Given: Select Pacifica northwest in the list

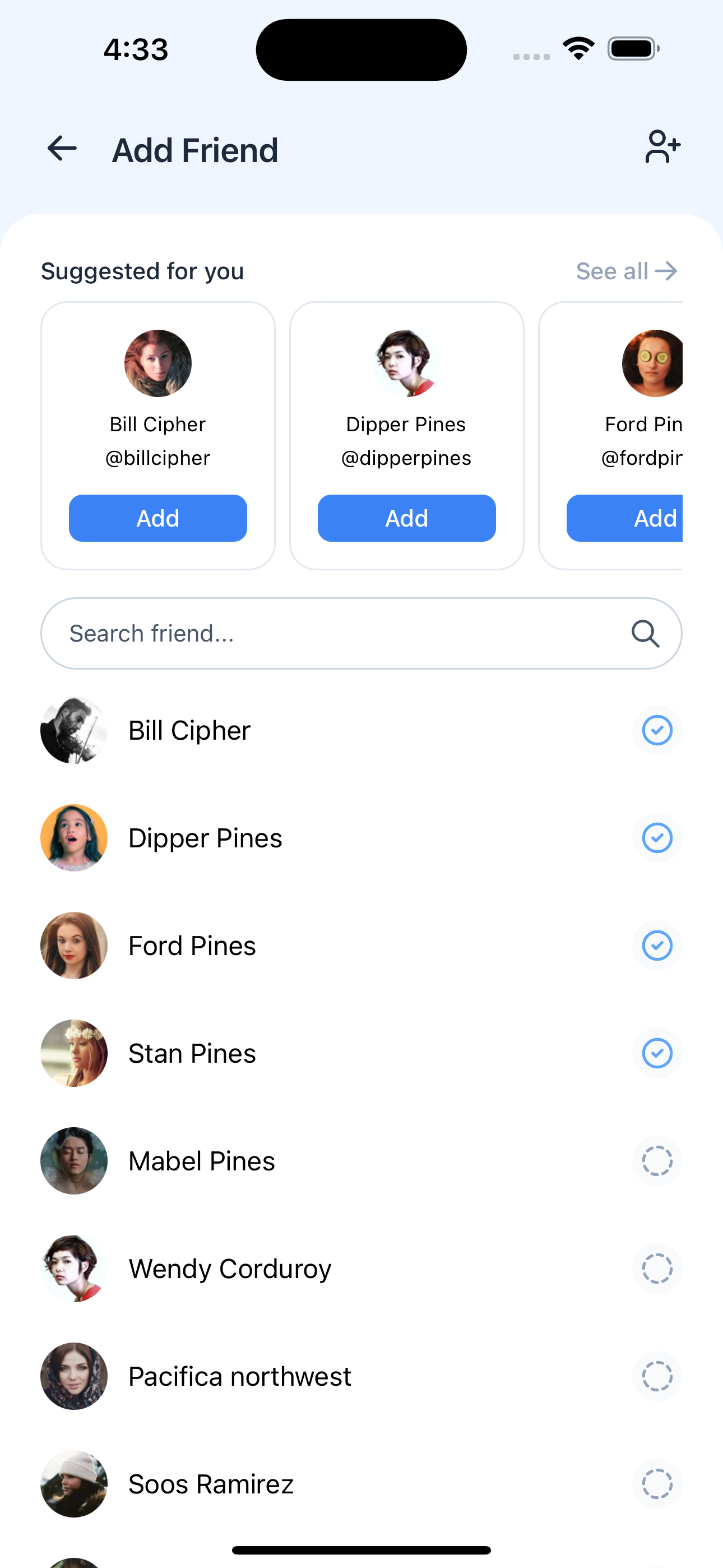Looking at the screenshot, I should click(657, 1377).
